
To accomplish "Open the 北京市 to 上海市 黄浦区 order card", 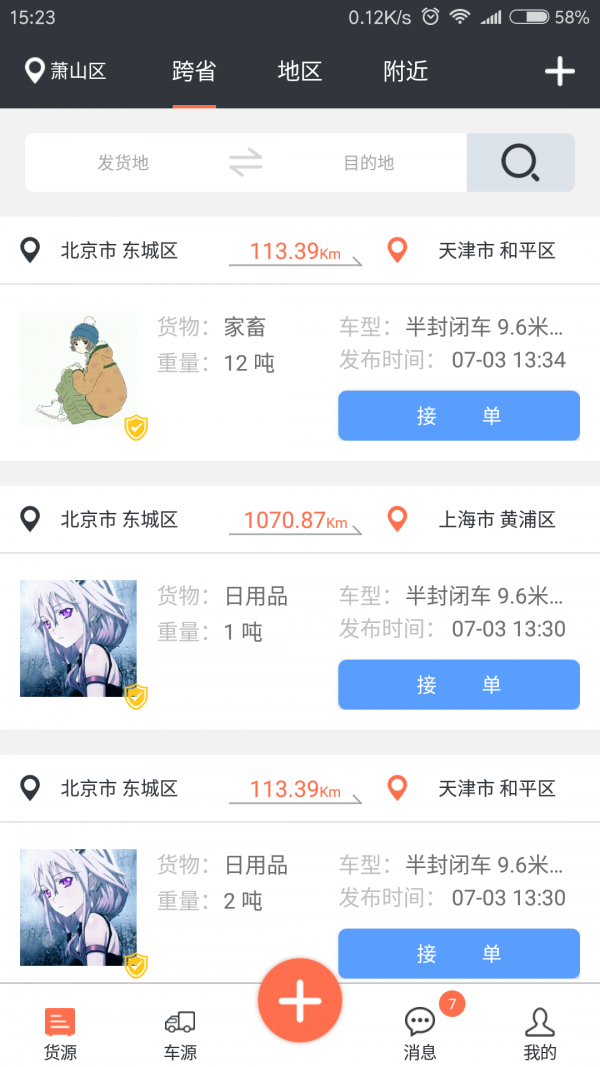I will click(300, 520).
